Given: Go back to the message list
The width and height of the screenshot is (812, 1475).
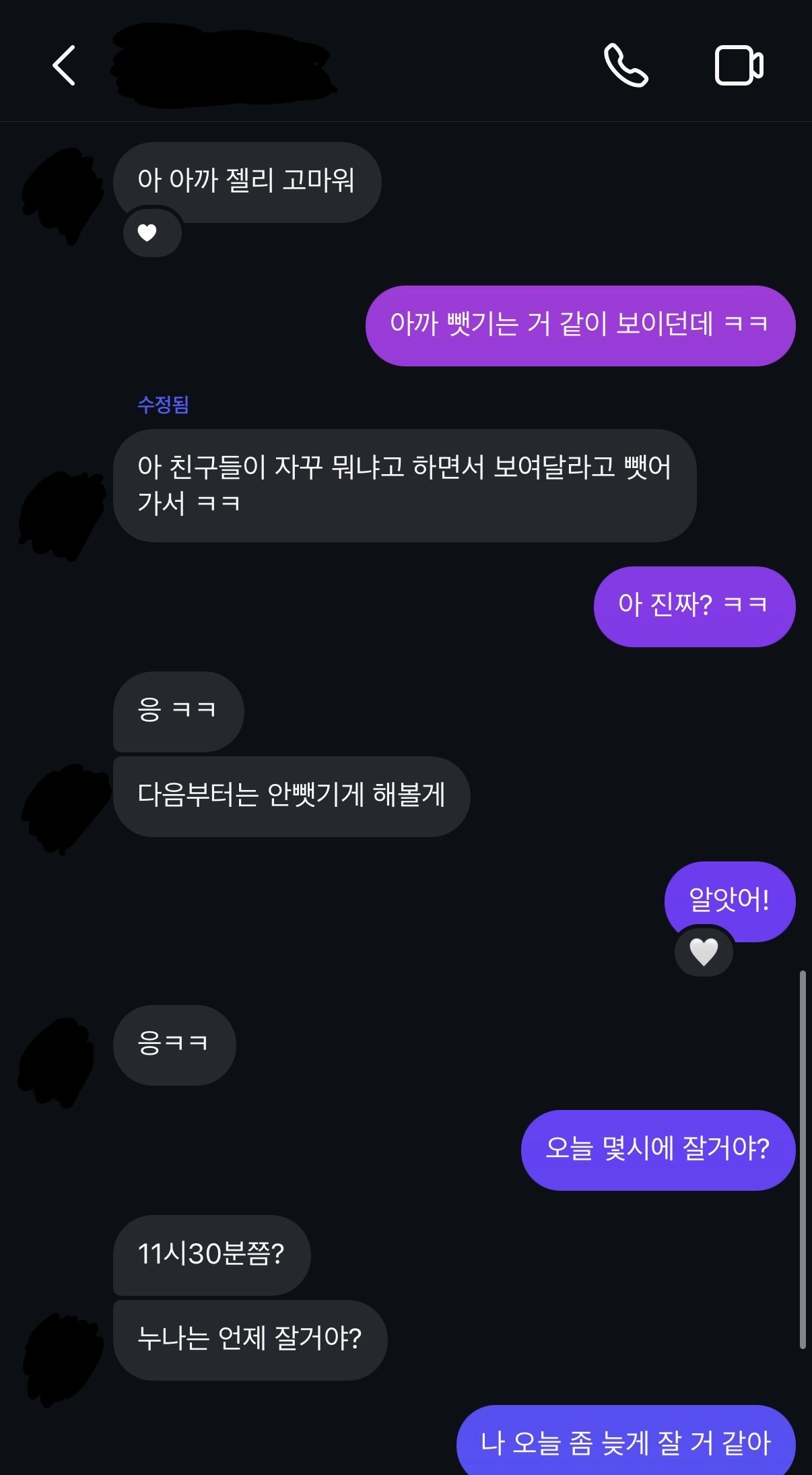Looking at the screenshot, I should [64, 66].
